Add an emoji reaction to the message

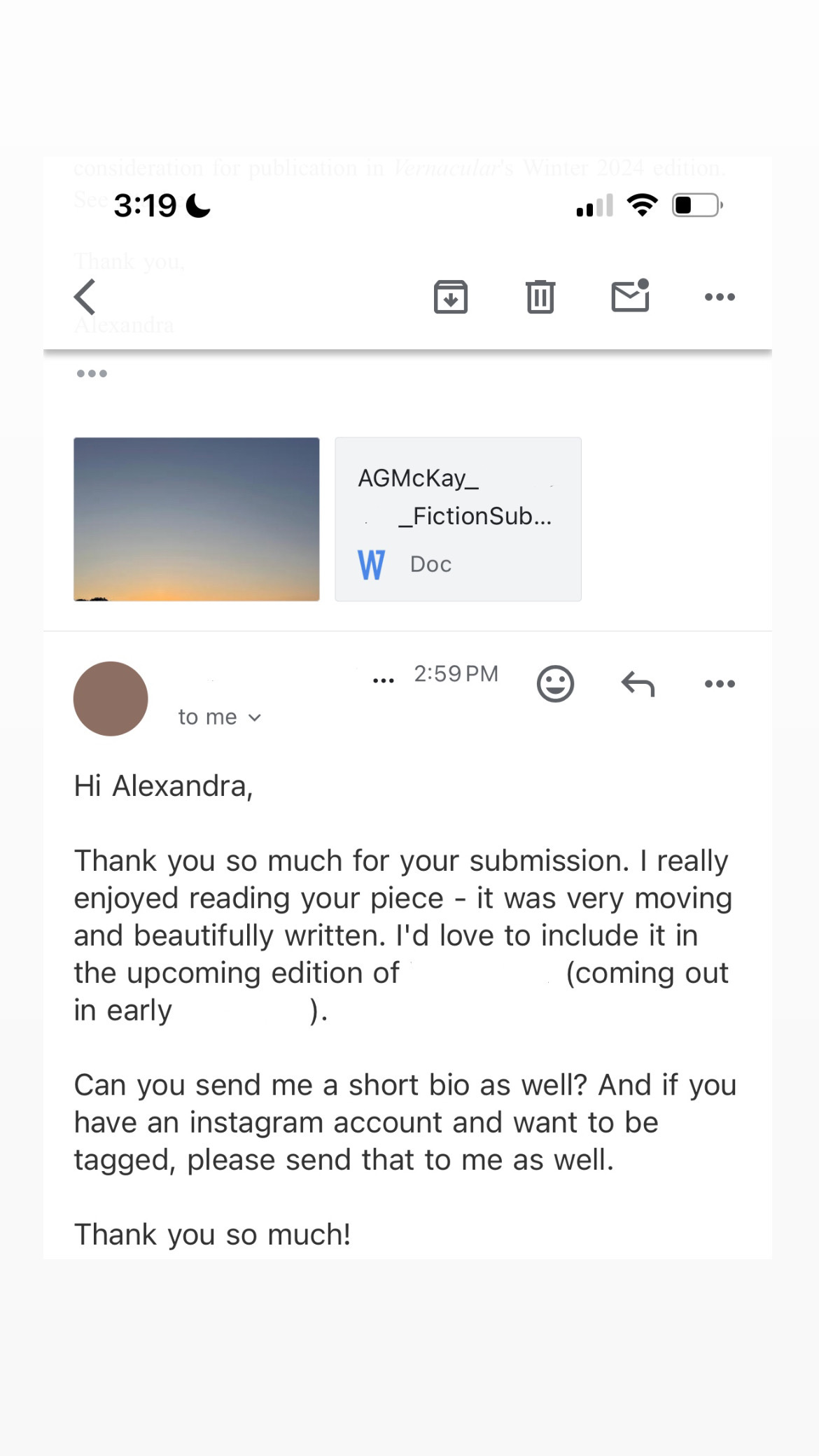click(555, 684)
